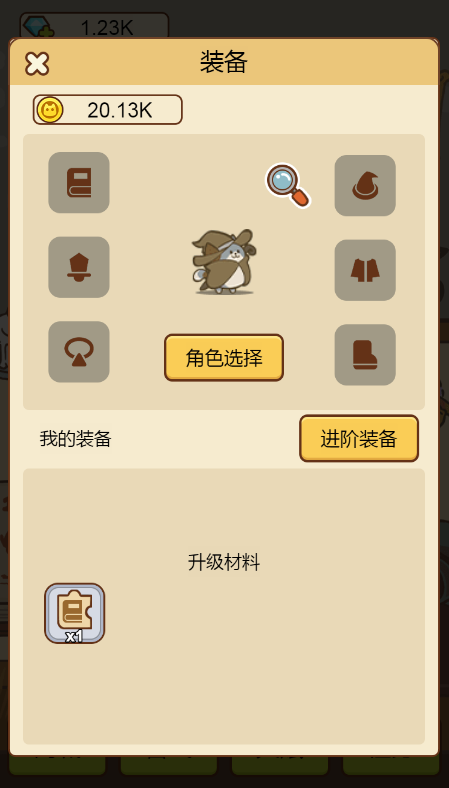This screenshot has height=788, width=449.
Task: Tap the 进阶装备 advance equipment button
Action: pyautogui.click(x=359, y=438)
